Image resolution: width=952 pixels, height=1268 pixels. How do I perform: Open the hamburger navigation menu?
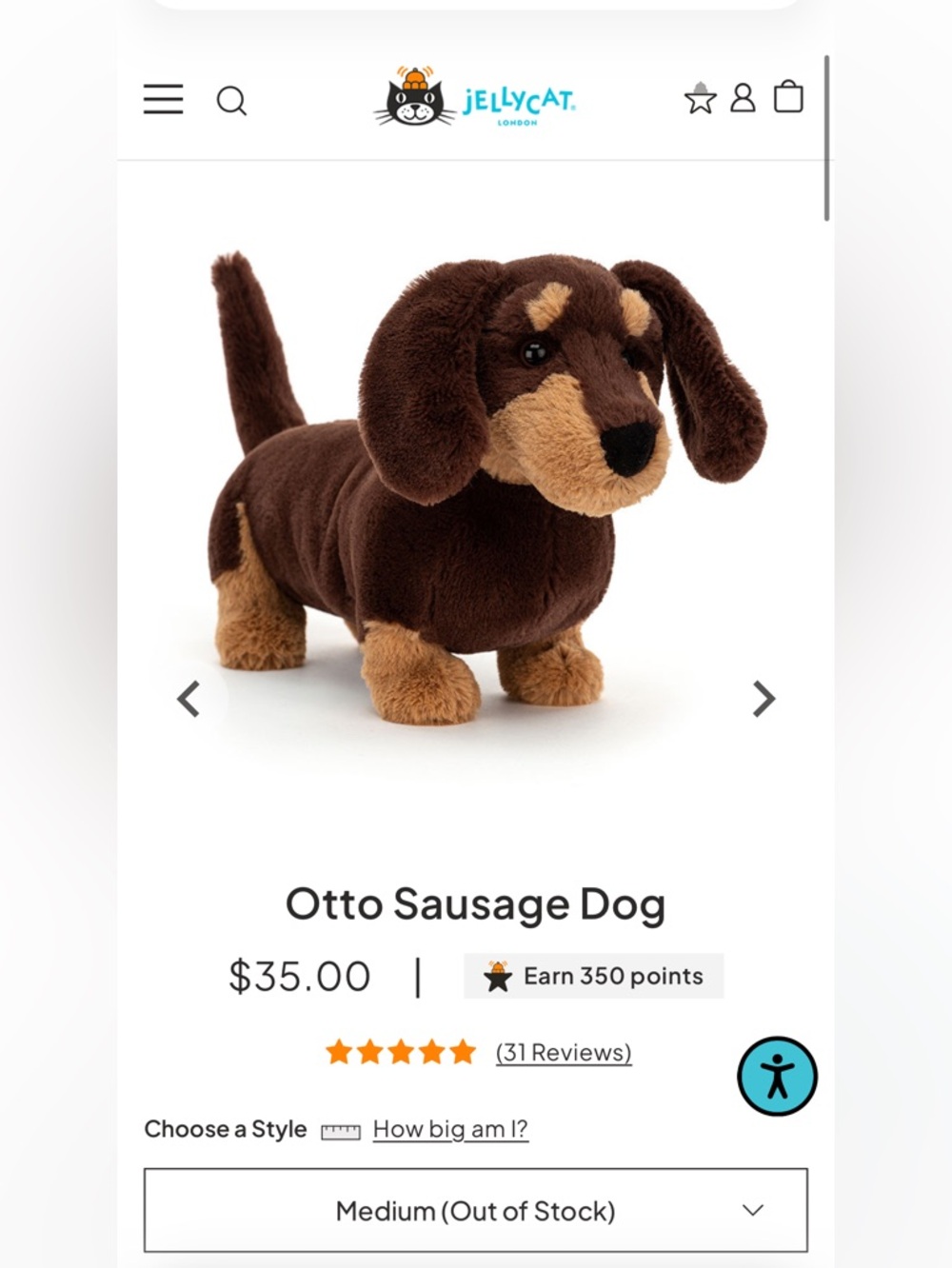click(163, 100)
